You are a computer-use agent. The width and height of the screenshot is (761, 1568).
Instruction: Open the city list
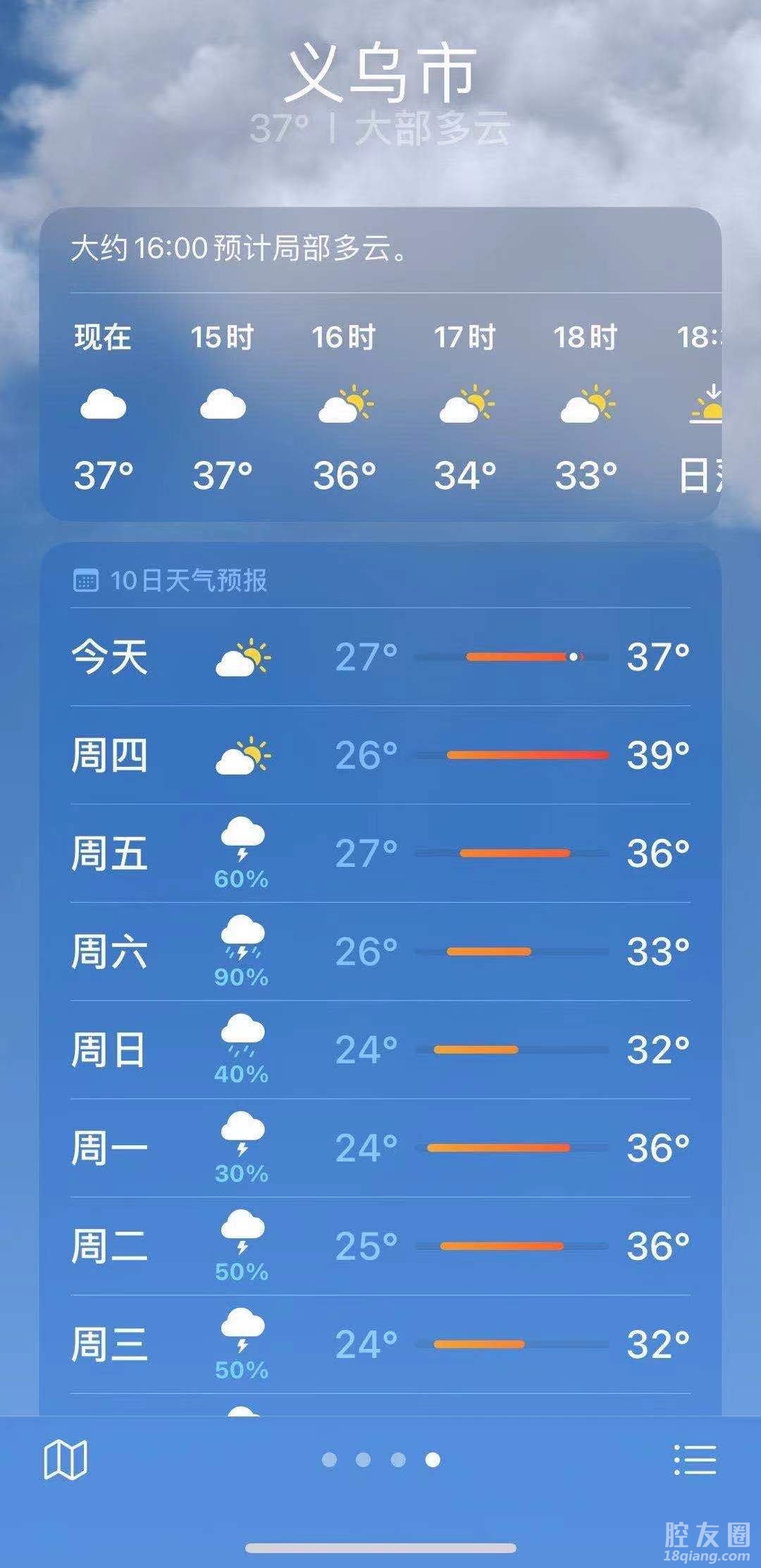(x=695, y=1459)
